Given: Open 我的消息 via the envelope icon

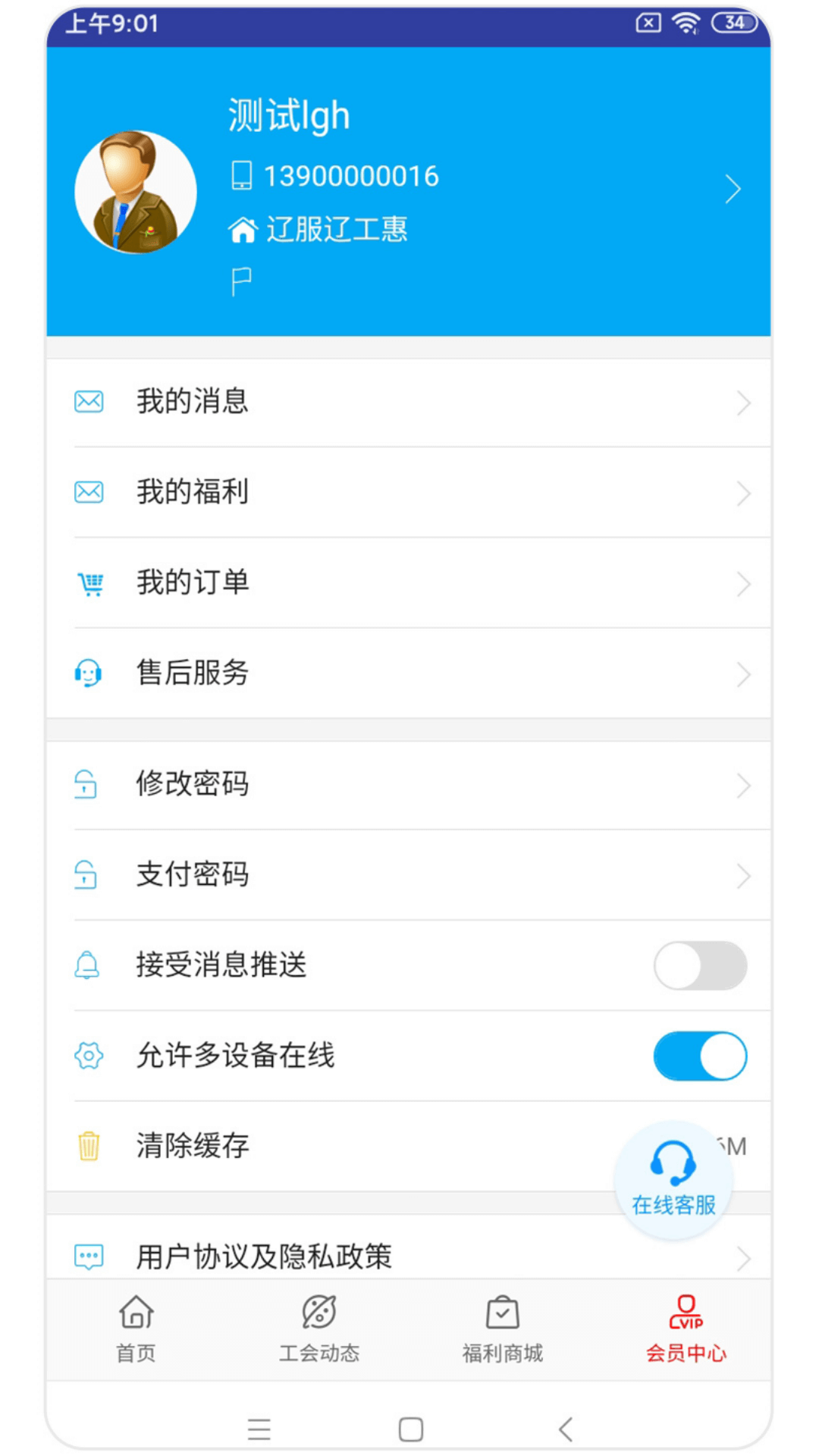Looking at the screenshot, I should [x=88, y=402].
